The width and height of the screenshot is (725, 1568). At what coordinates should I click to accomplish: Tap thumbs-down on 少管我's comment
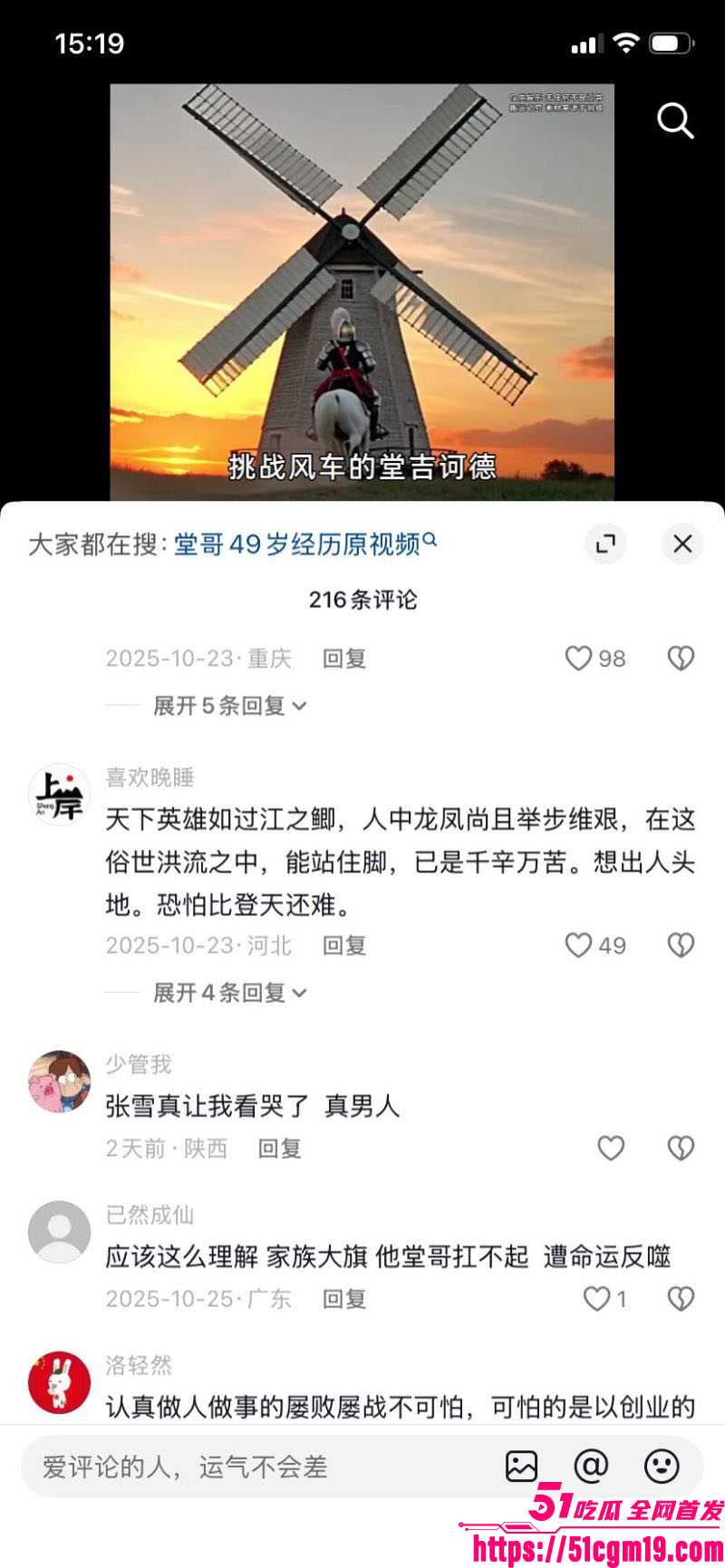click(680, 1147)
